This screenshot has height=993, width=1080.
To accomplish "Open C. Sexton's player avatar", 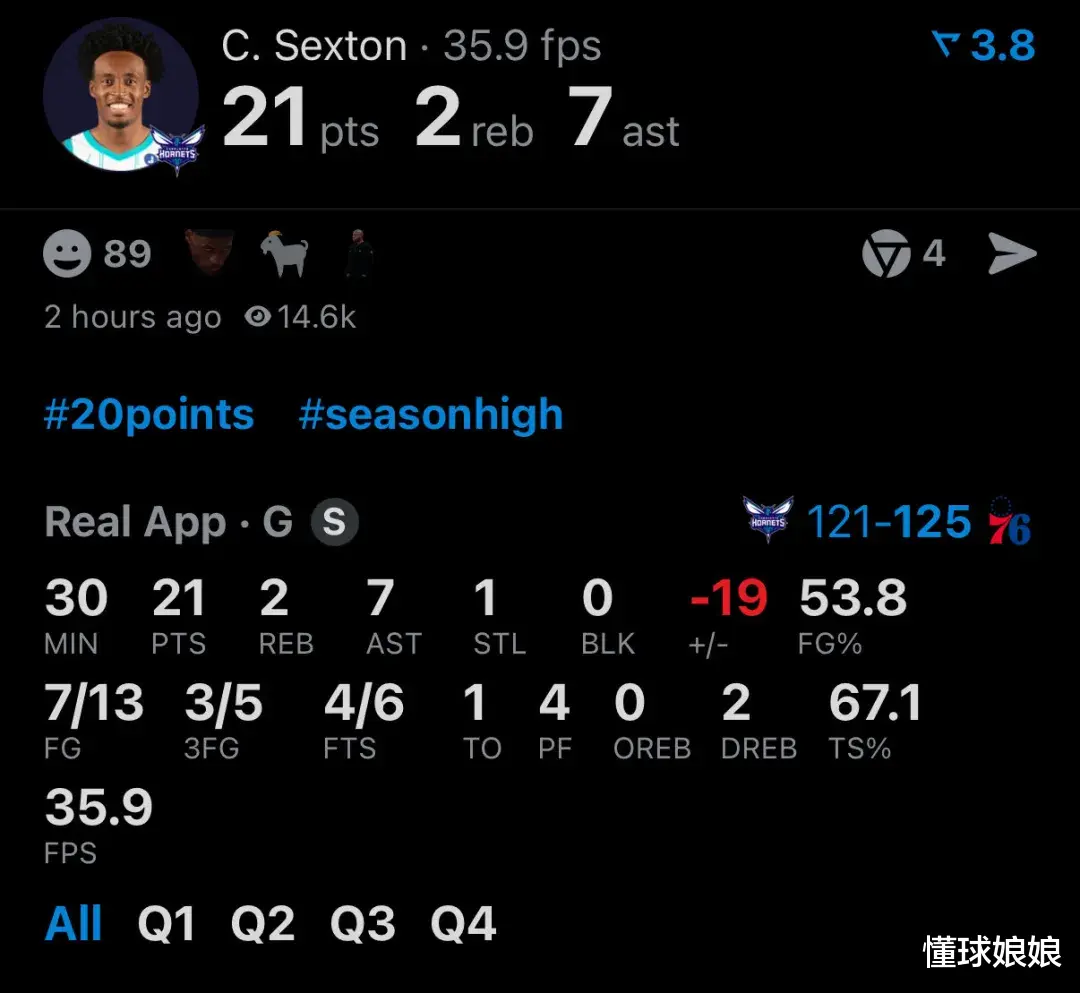I will pyautogui.click(x=121, y=93).
